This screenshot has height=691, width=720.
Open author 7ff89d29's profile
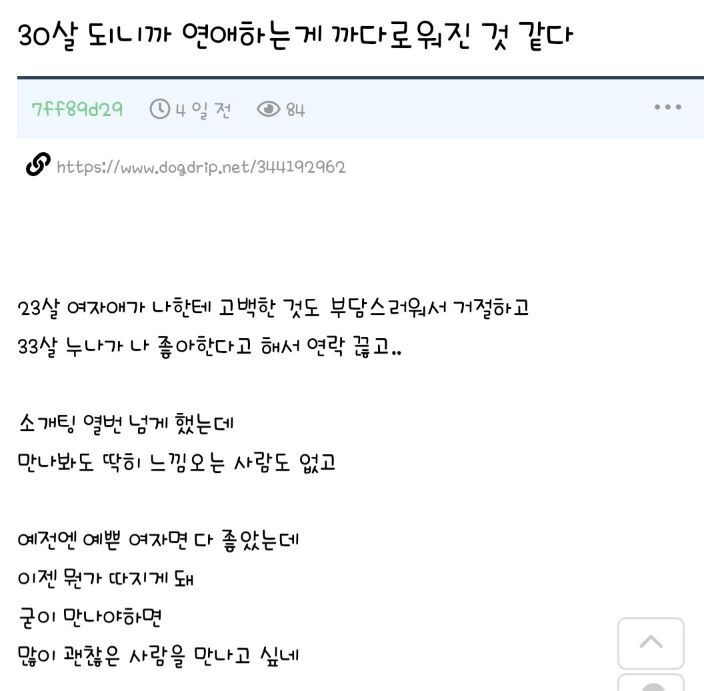click(77, 109)
